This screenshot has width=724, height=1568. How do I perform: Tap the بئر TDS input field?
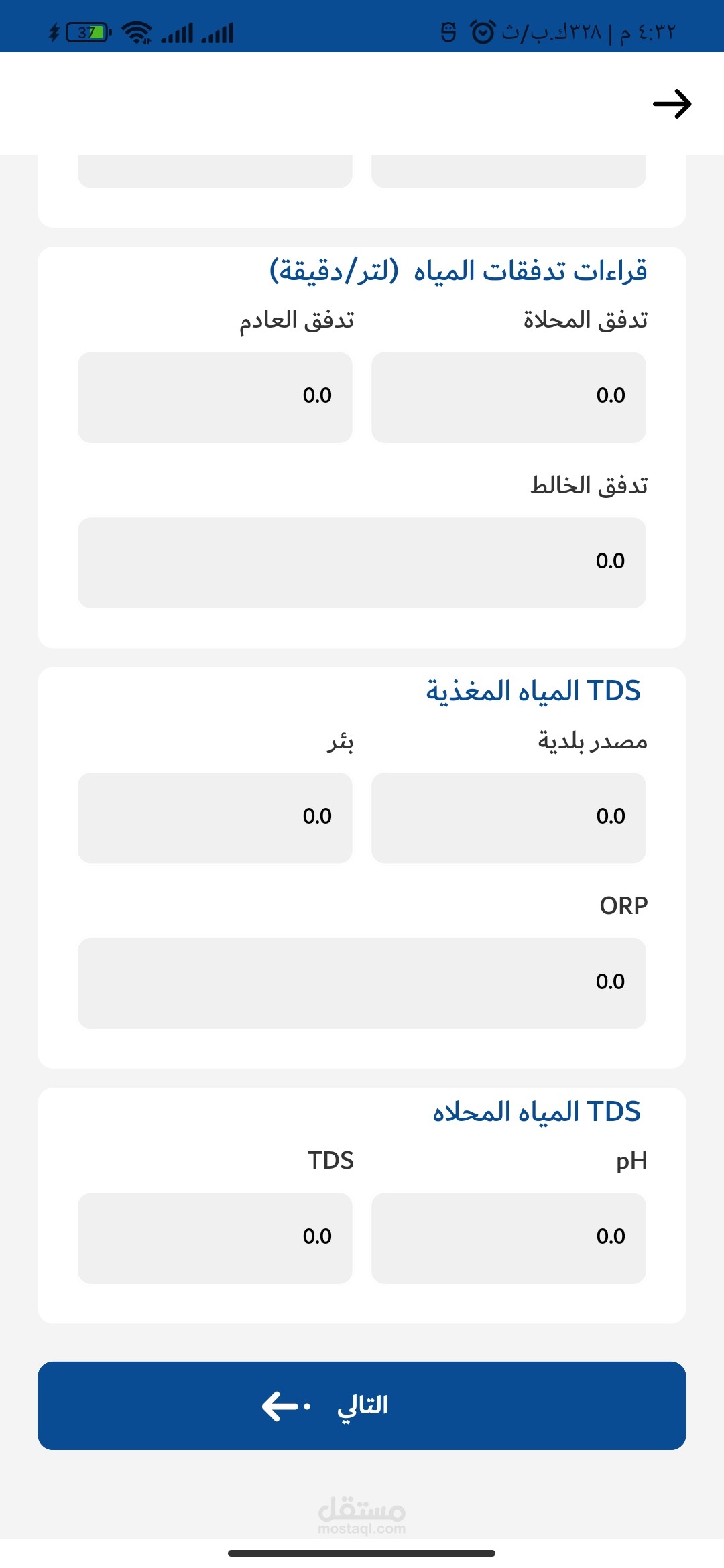(215, 818)
